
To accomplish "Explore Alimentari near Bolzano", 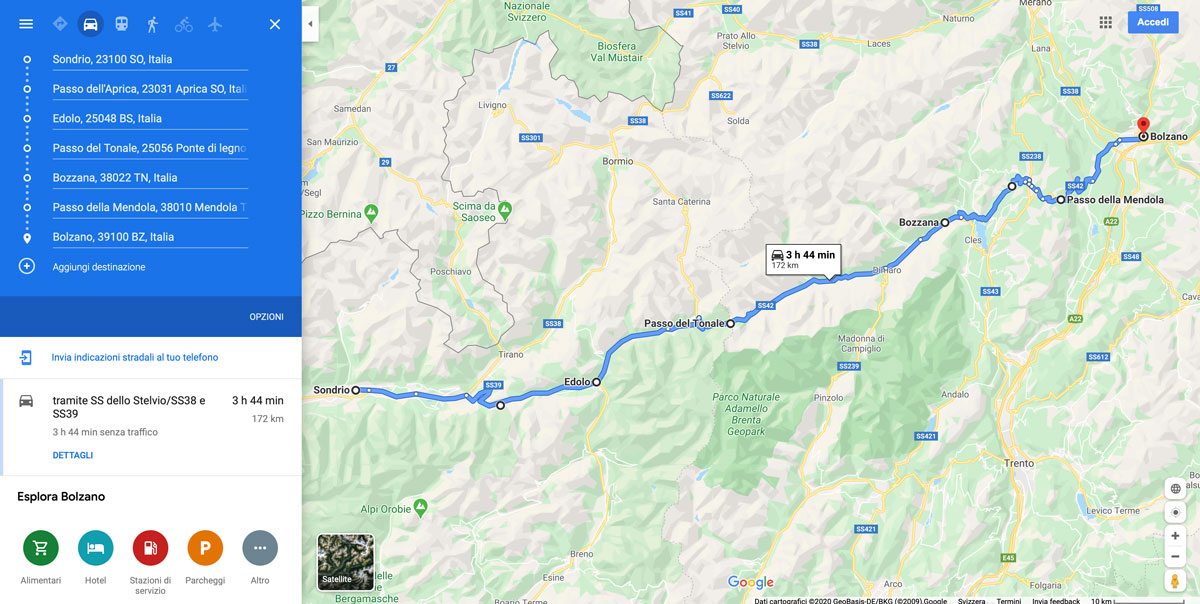I will 41,548.
